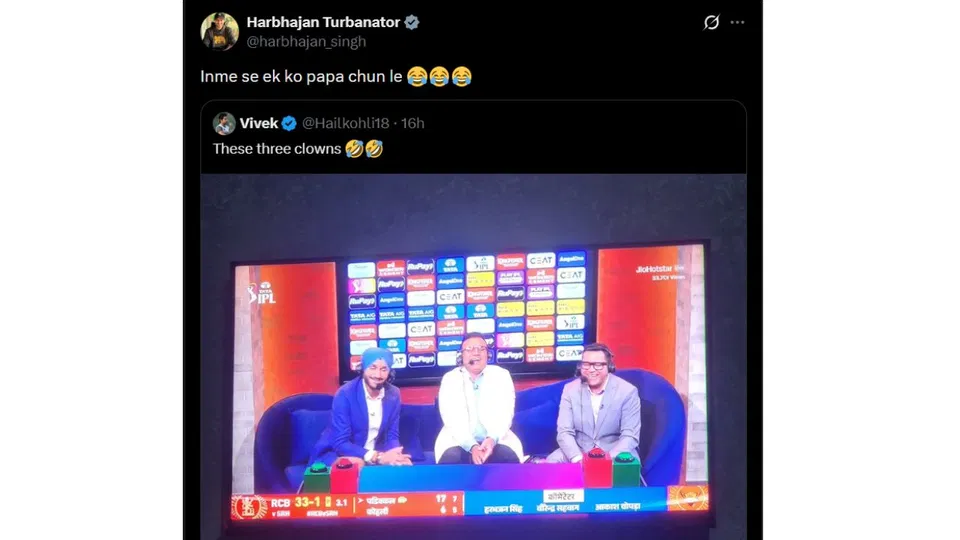Open Vivek's profile avatar
The height and width of the screenshot is (540, 960).
224,123
